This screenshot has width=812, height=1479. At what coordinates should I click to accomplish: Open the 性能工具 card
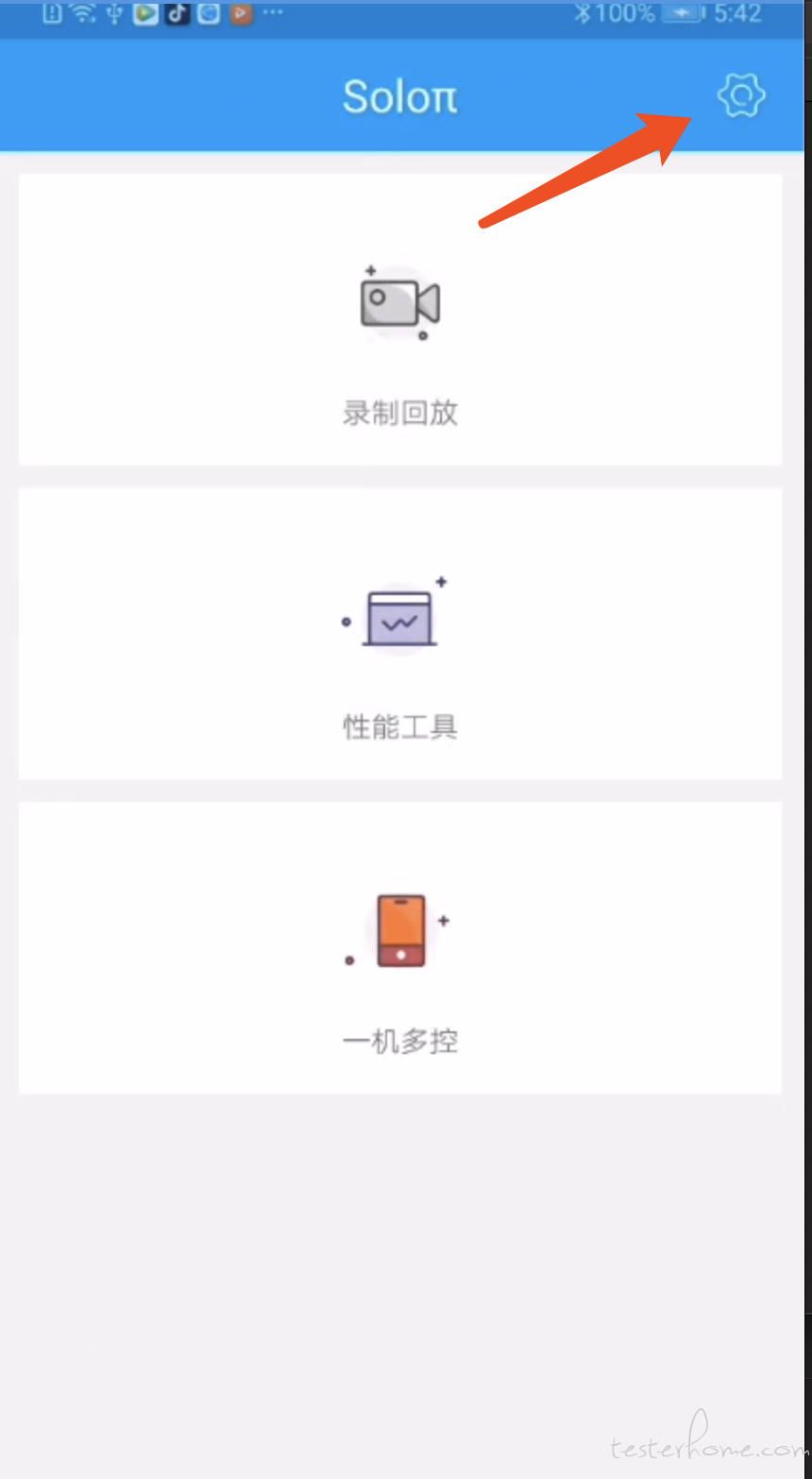click(x=400, y=634)
